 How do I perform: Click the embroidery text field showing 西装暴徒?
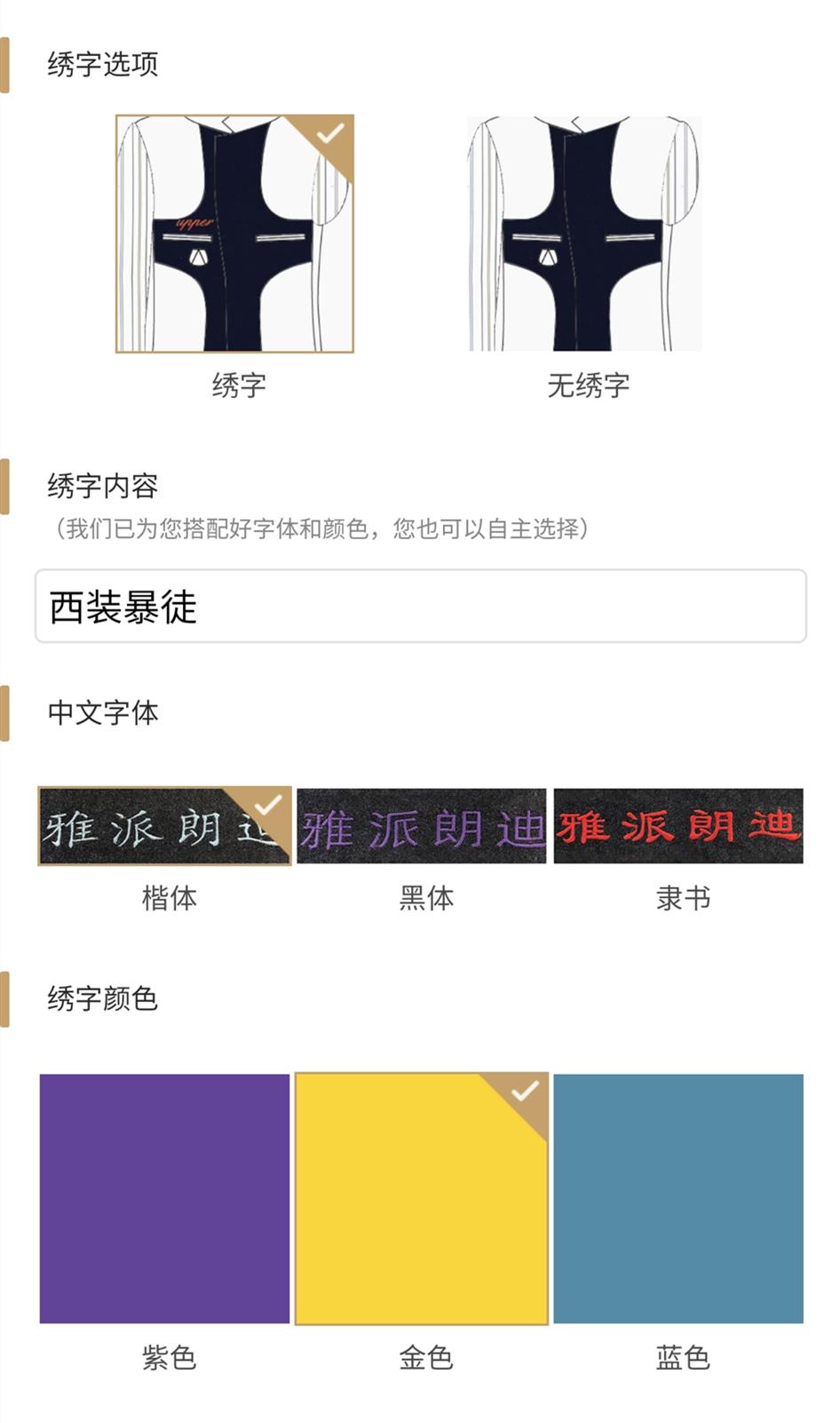tap(420, 603)
